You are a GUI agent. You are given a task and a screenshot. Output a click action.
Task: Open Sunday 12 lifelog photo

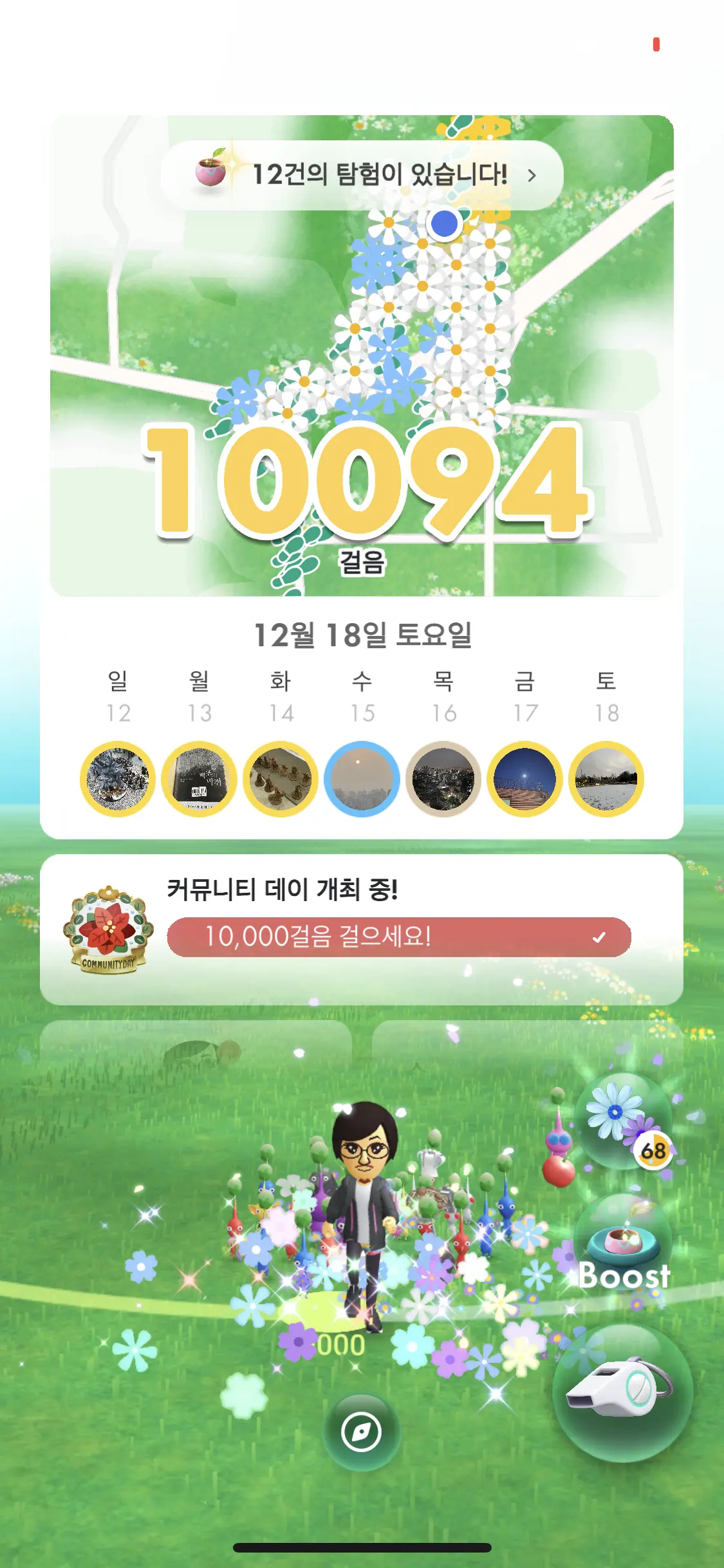118,779
